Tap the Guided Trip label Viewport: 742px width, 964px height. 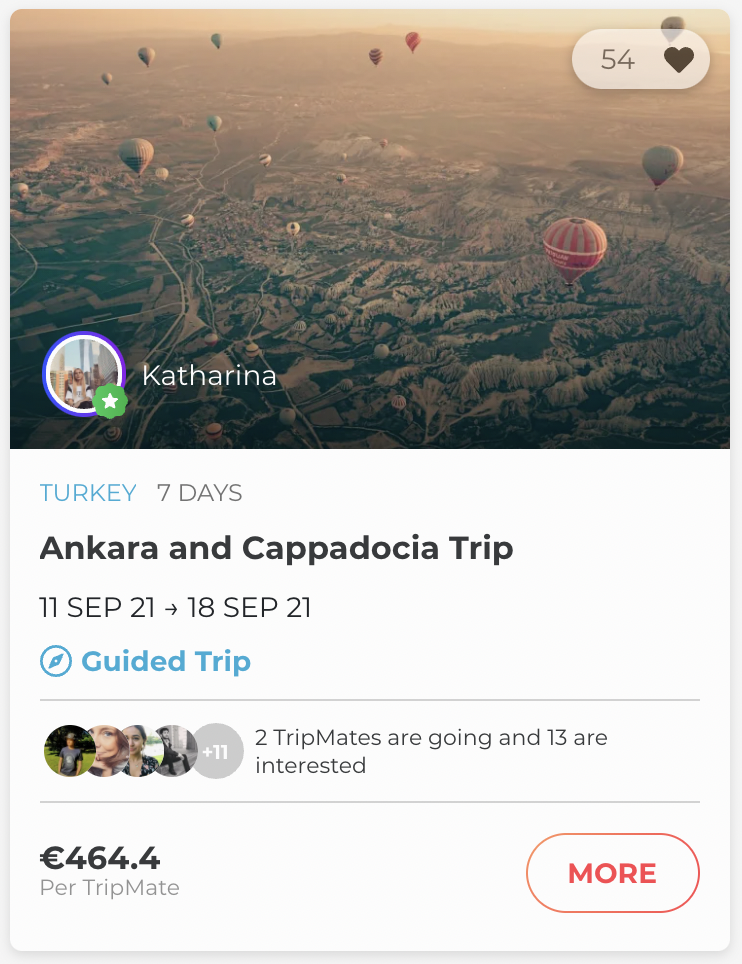click(165, 661)
